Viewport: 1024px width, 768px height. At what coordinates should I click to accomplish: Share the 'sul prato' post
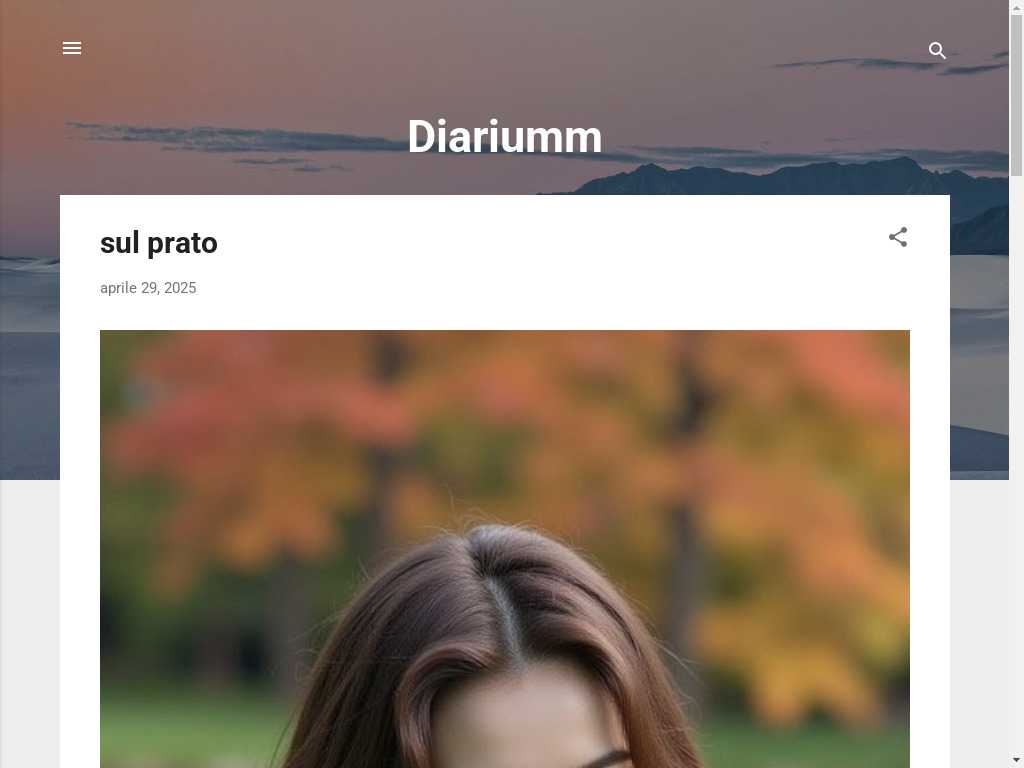pyautogui.click(x=898, y=237)
